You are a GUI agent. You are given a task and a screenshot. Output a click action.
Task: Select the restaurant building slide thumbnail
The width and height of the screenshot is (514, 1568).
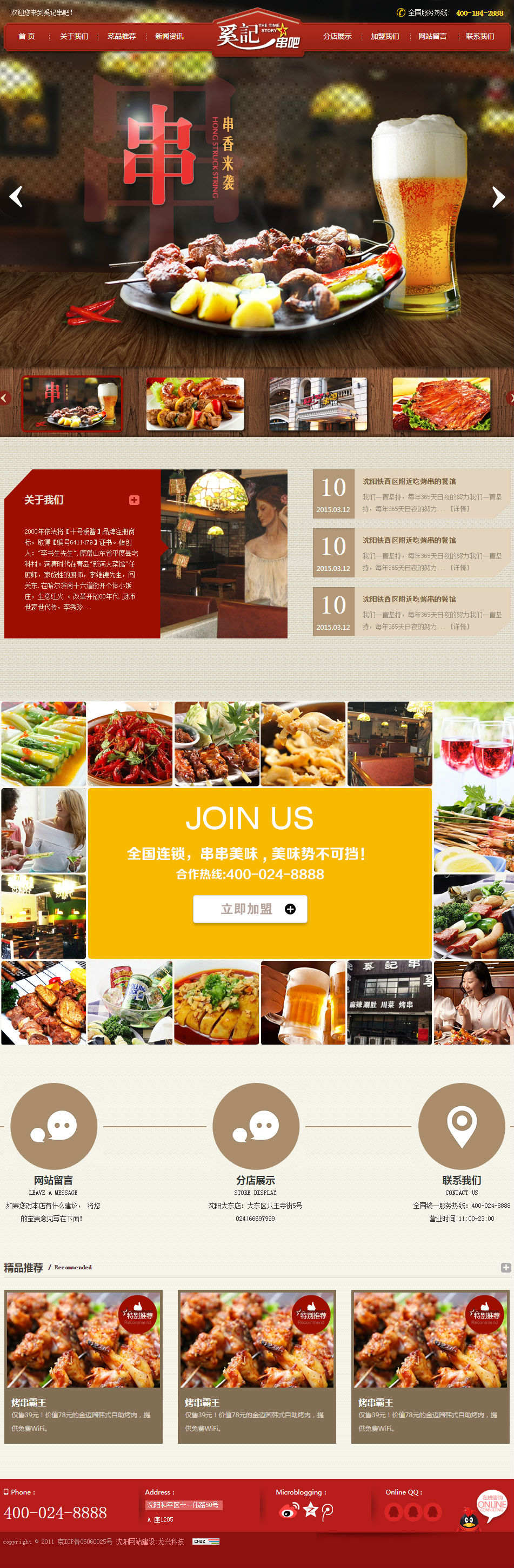(318, 403)
